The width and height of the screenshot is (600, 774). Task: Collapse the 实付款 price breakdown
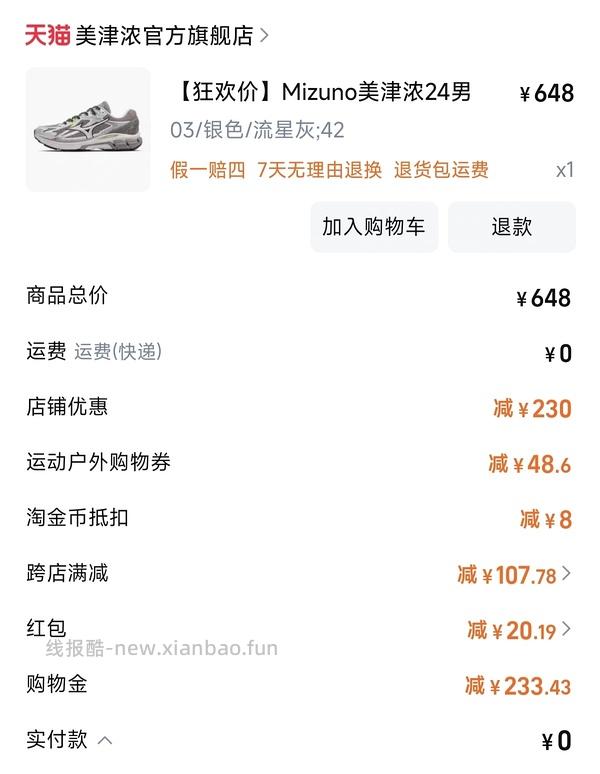105,741
